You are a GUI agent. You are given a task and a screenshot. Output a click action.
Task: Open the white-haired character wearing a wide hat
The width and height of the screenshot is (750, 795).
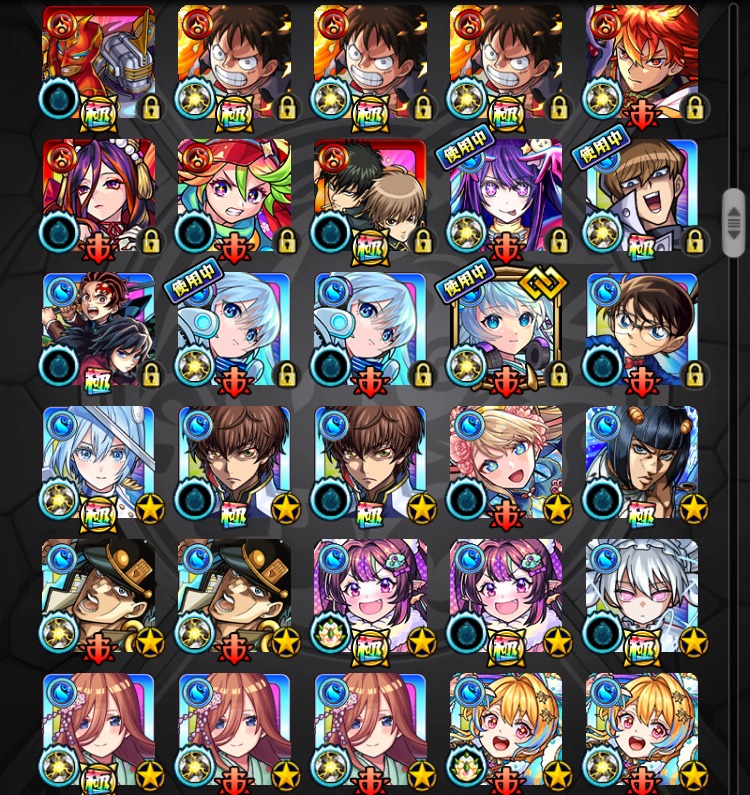pos(98,463)
